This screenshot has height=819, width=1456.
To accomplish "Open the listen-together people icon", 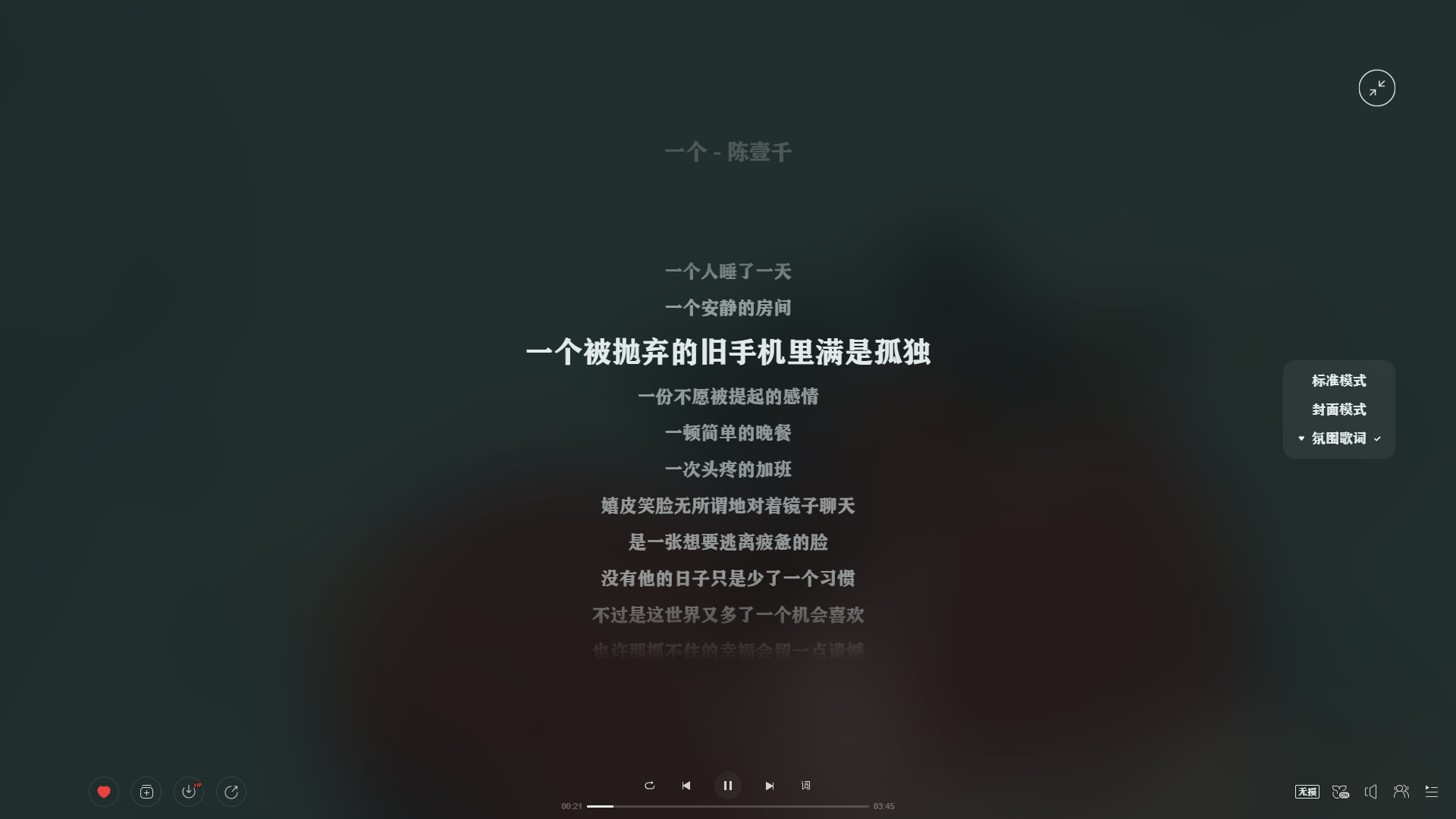I will pos(1401,792).
